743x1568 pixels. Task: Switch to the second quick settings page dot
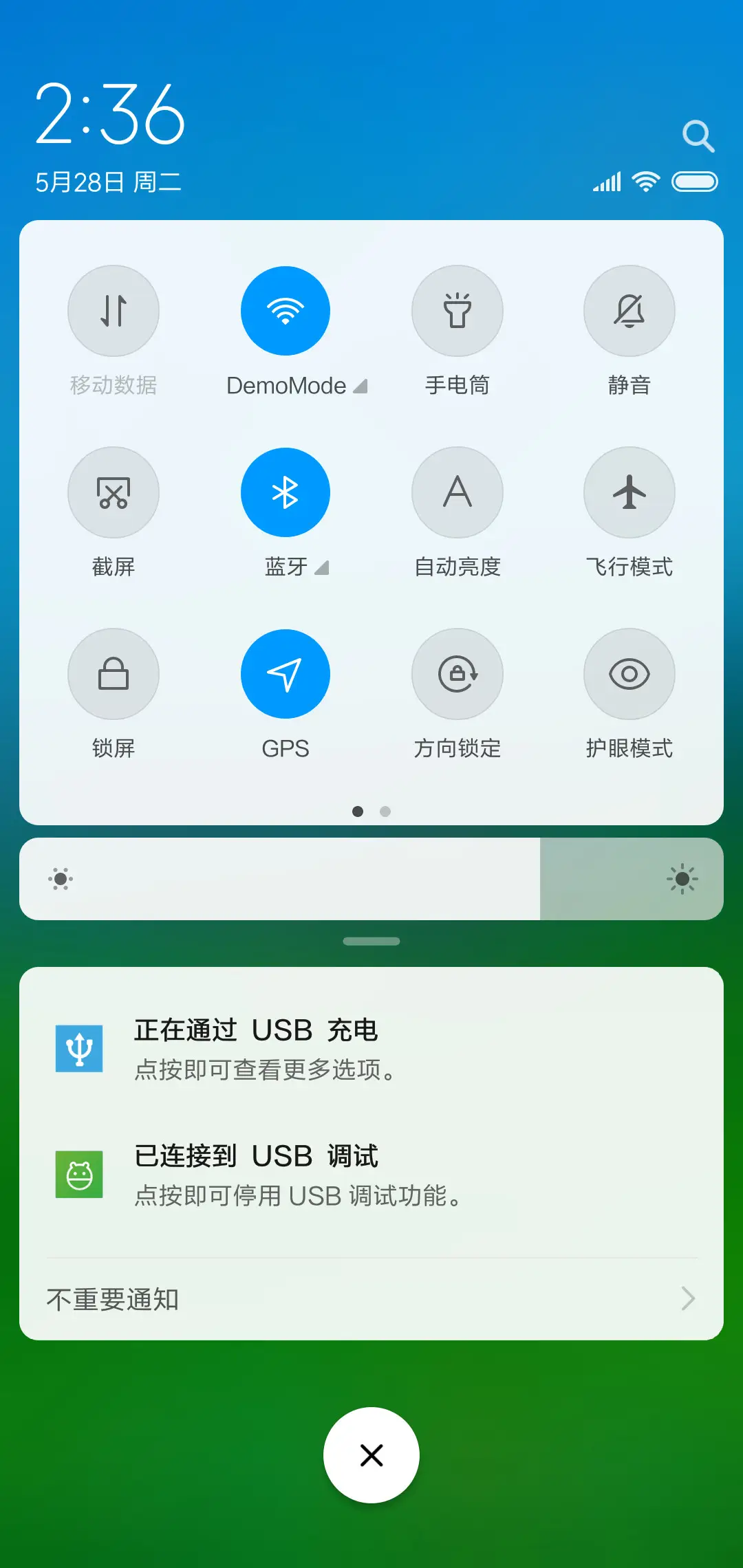(385, 812)
